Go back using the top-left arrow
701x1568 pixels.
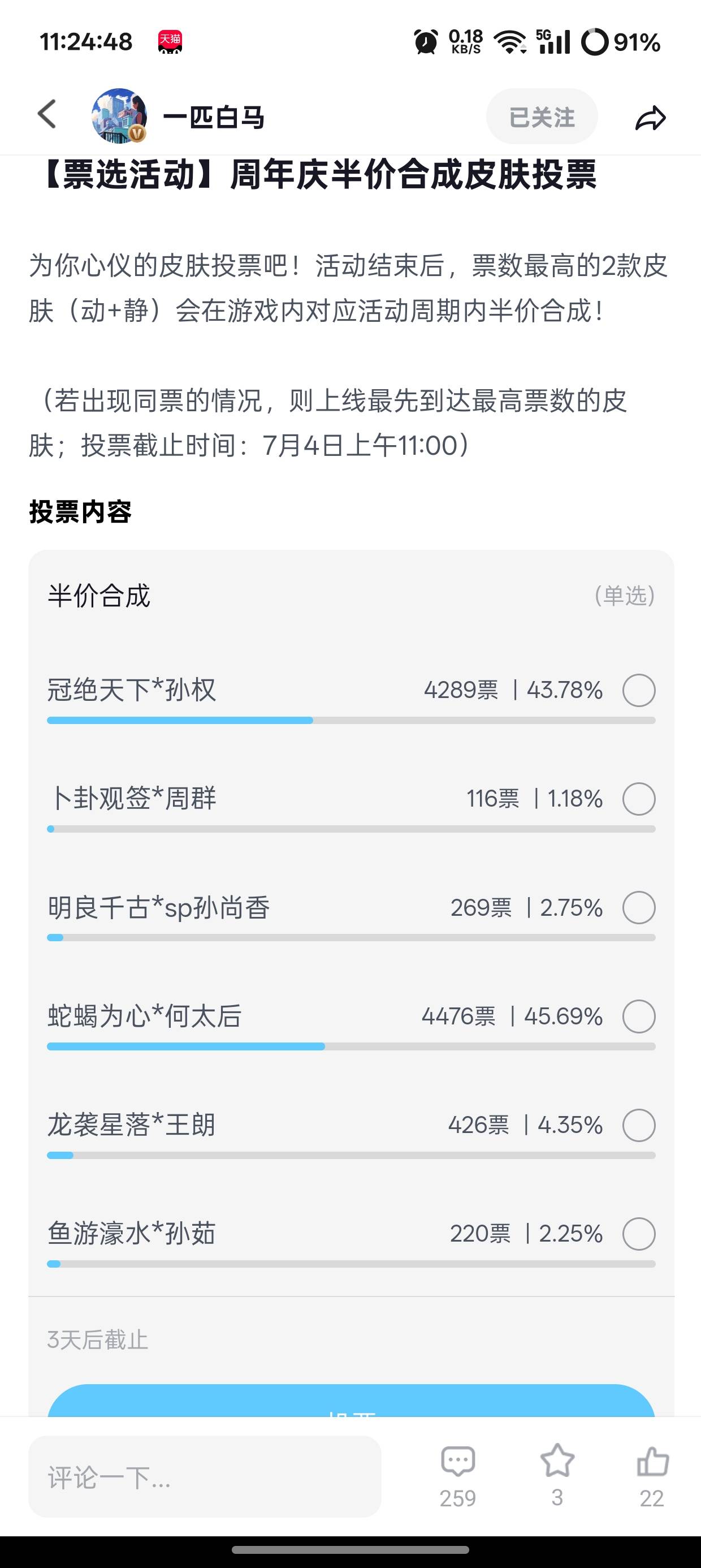point(47,114)
